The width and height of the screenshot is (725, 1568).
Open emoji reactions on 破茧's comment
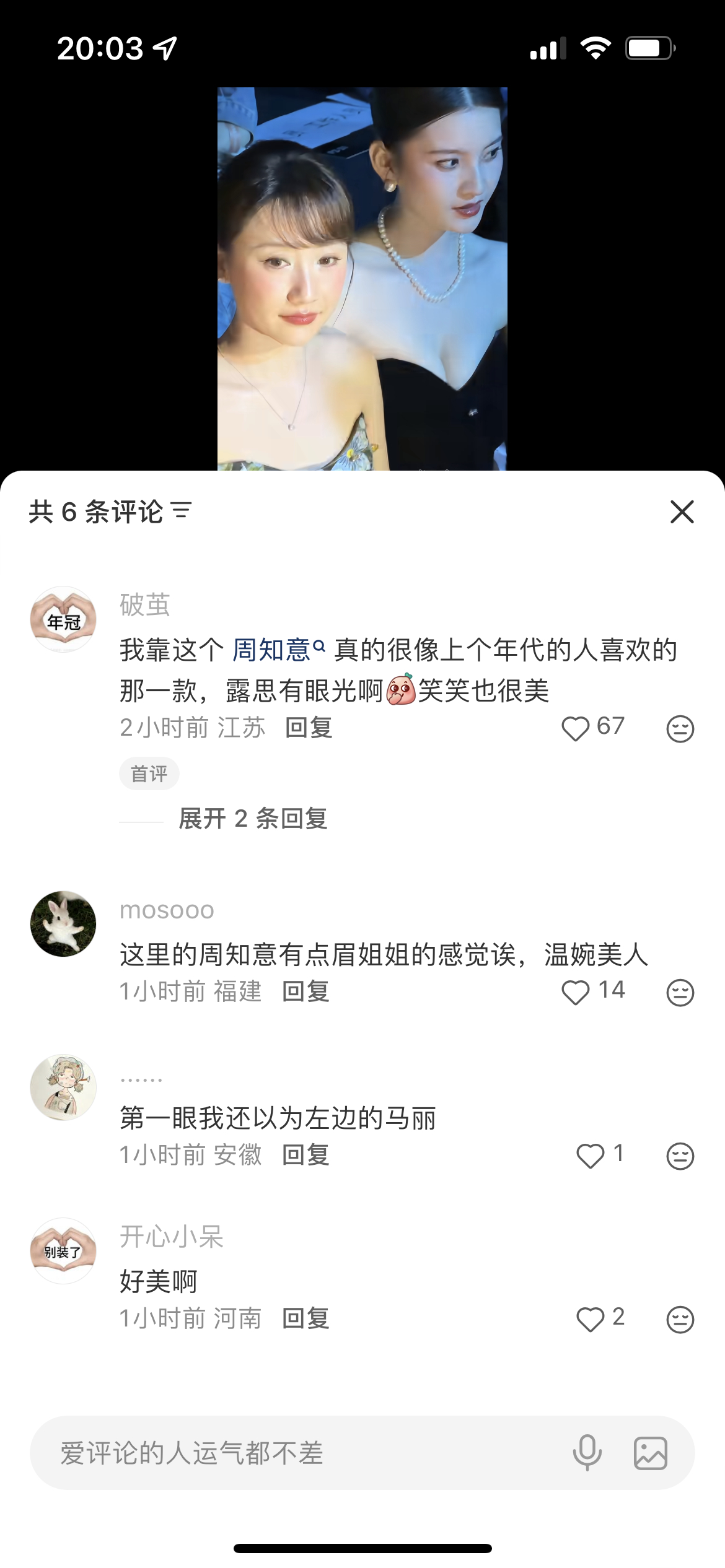(680, 730)
